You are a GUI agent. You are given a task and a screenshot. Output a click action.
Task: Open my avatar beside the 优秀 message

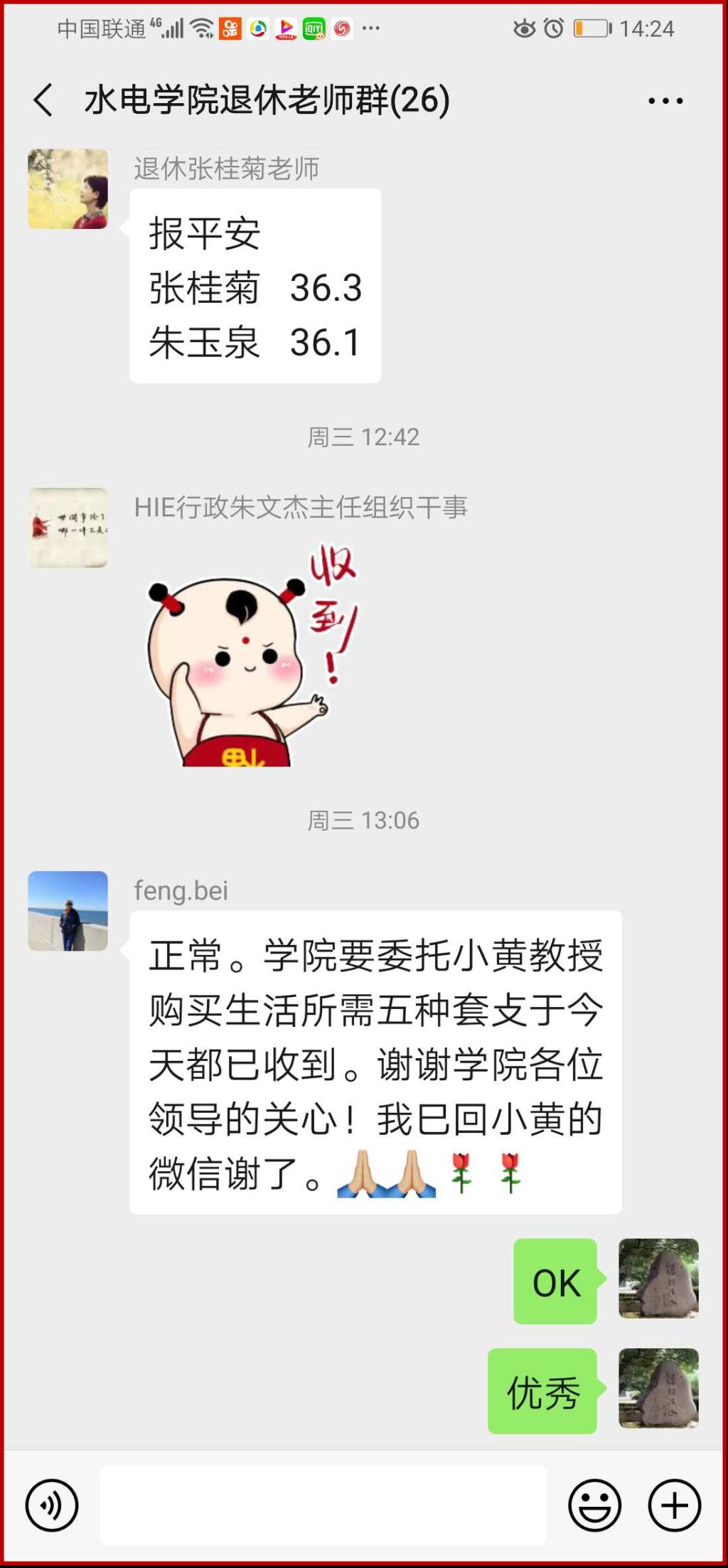click(x=658, y=1388)
